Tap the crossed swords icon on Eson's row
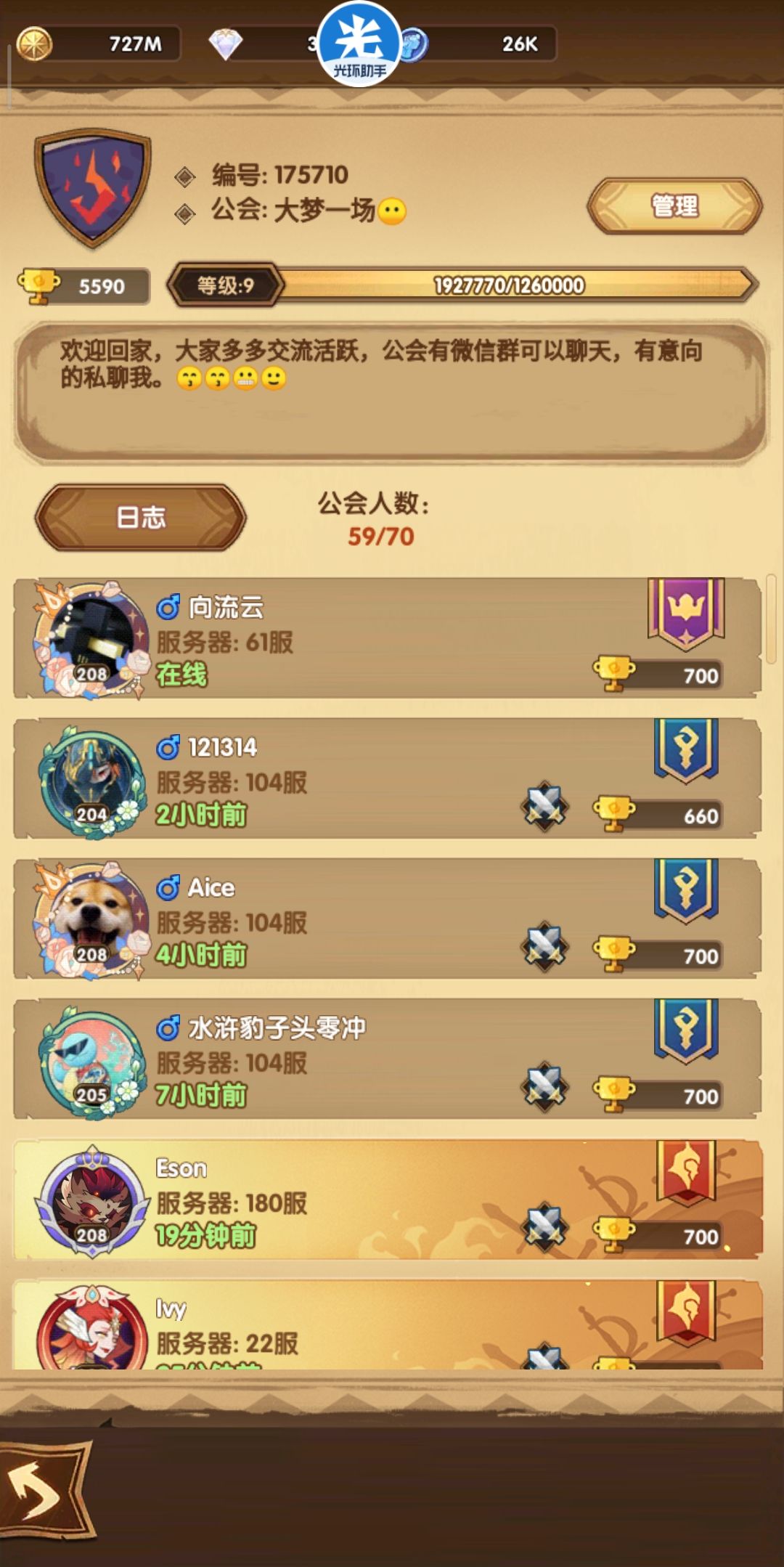This screenshot has width=784, height=1567. [x=544, y=1227]
